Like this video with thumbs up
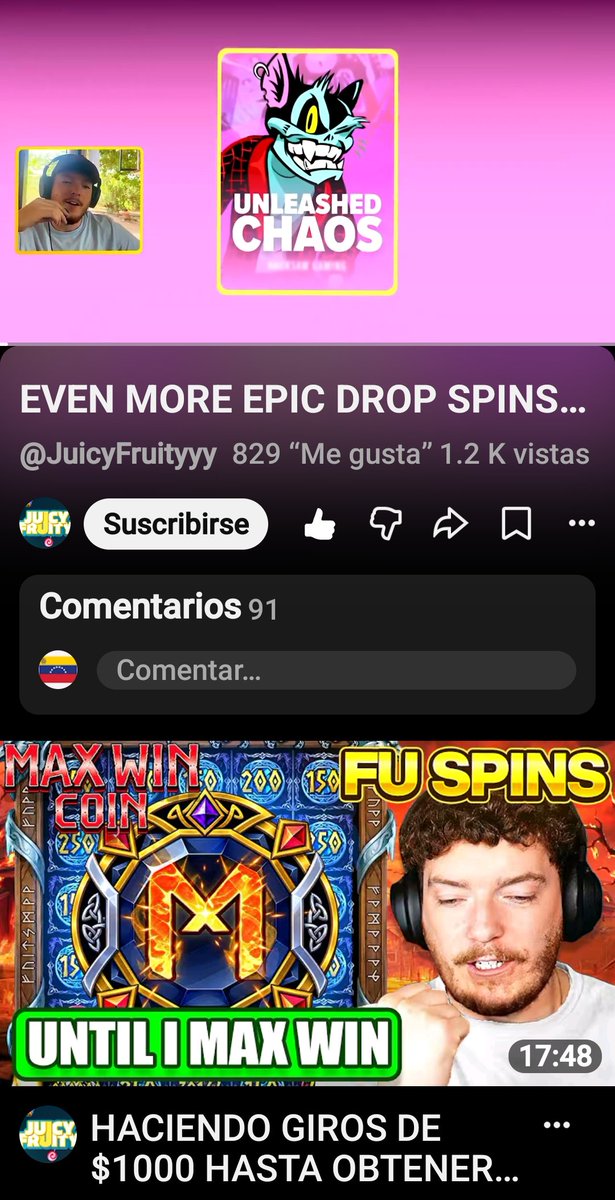Image resolution: width=615 pixels, height=1200 pixels. (320, 524)
